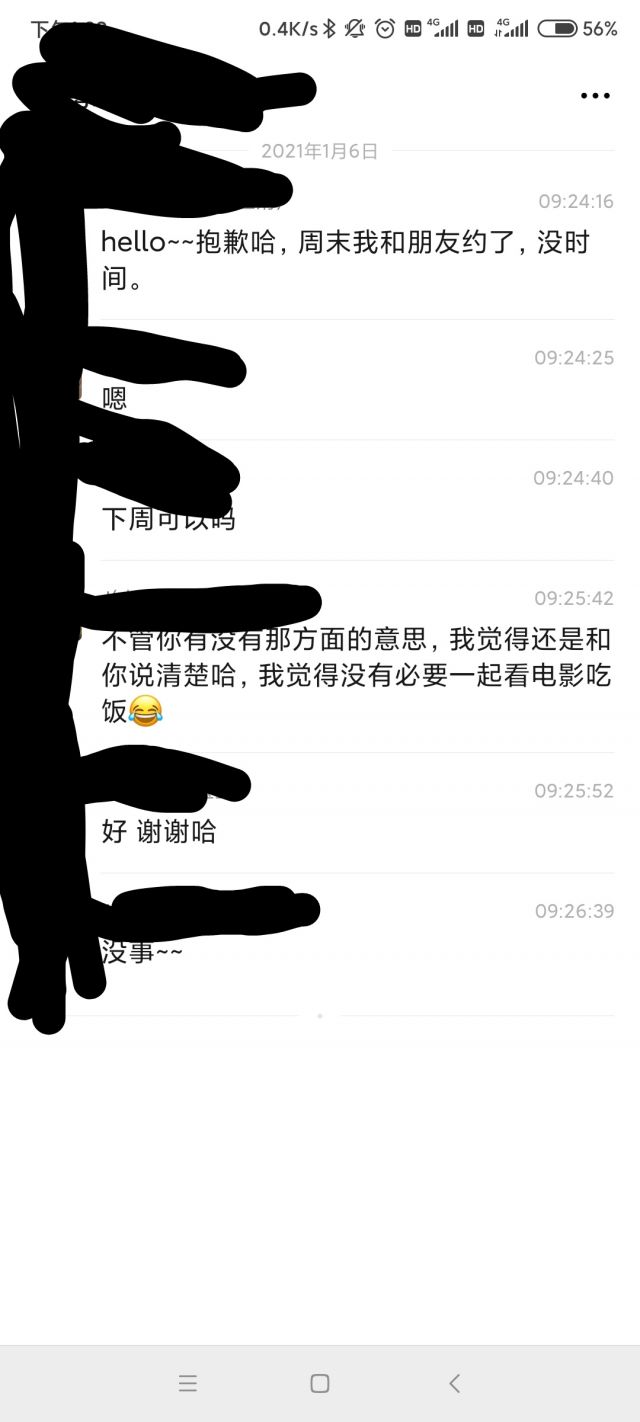640x1422 pixels.
Task: Go back using the system back button
Action: (x=454, y=1383)
